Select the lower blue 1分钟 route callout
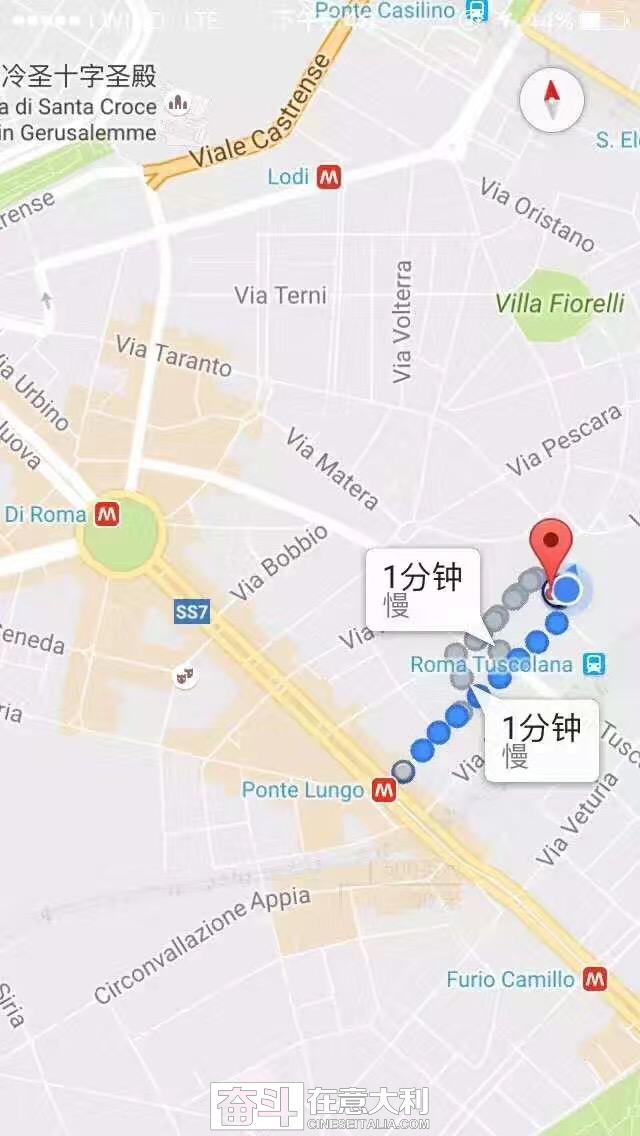 (x=541, y=740)
